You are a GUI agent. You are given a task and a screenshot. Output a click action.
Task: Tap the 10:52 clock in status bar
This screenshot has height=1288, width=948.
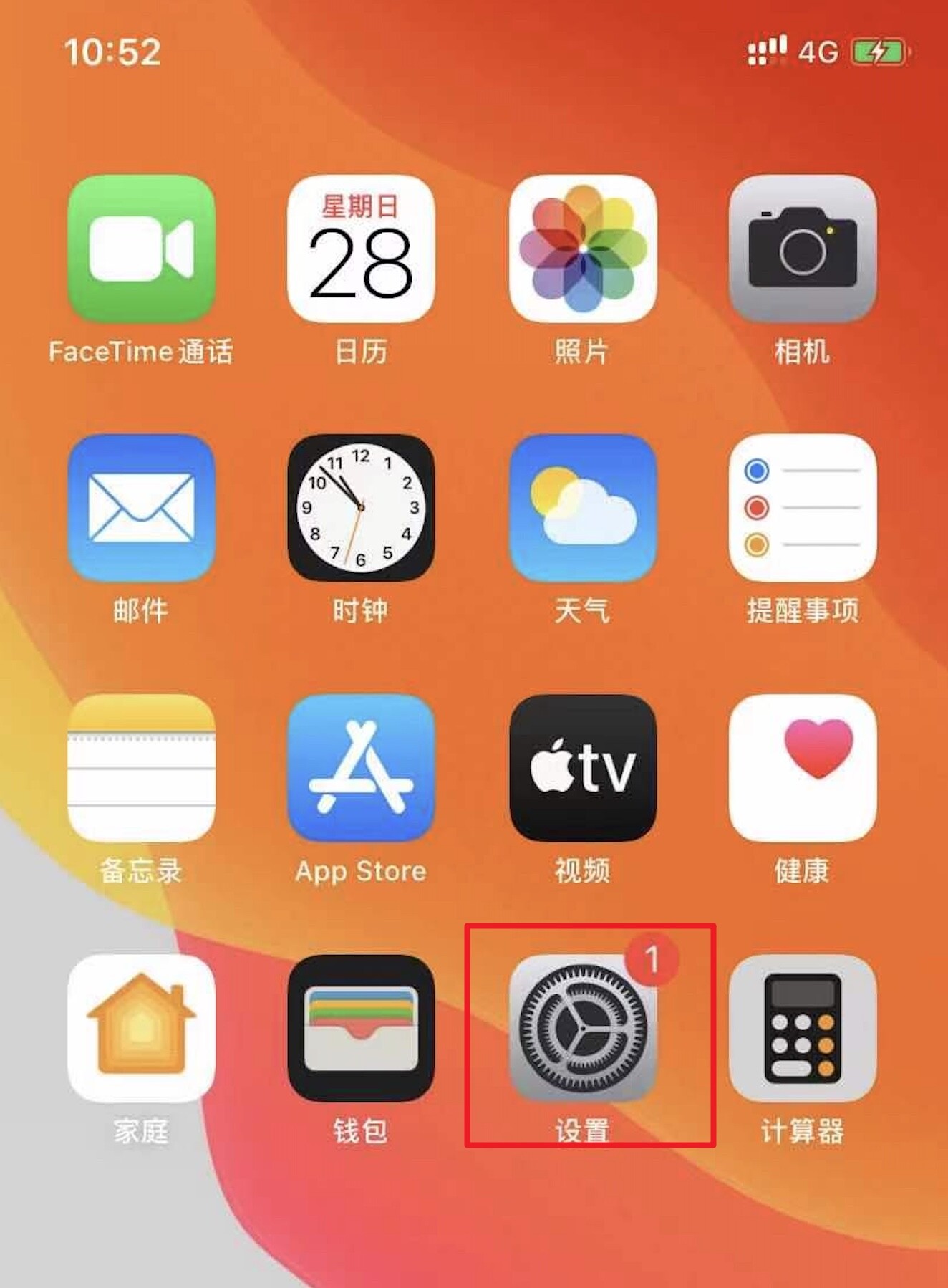coord(111,50)
